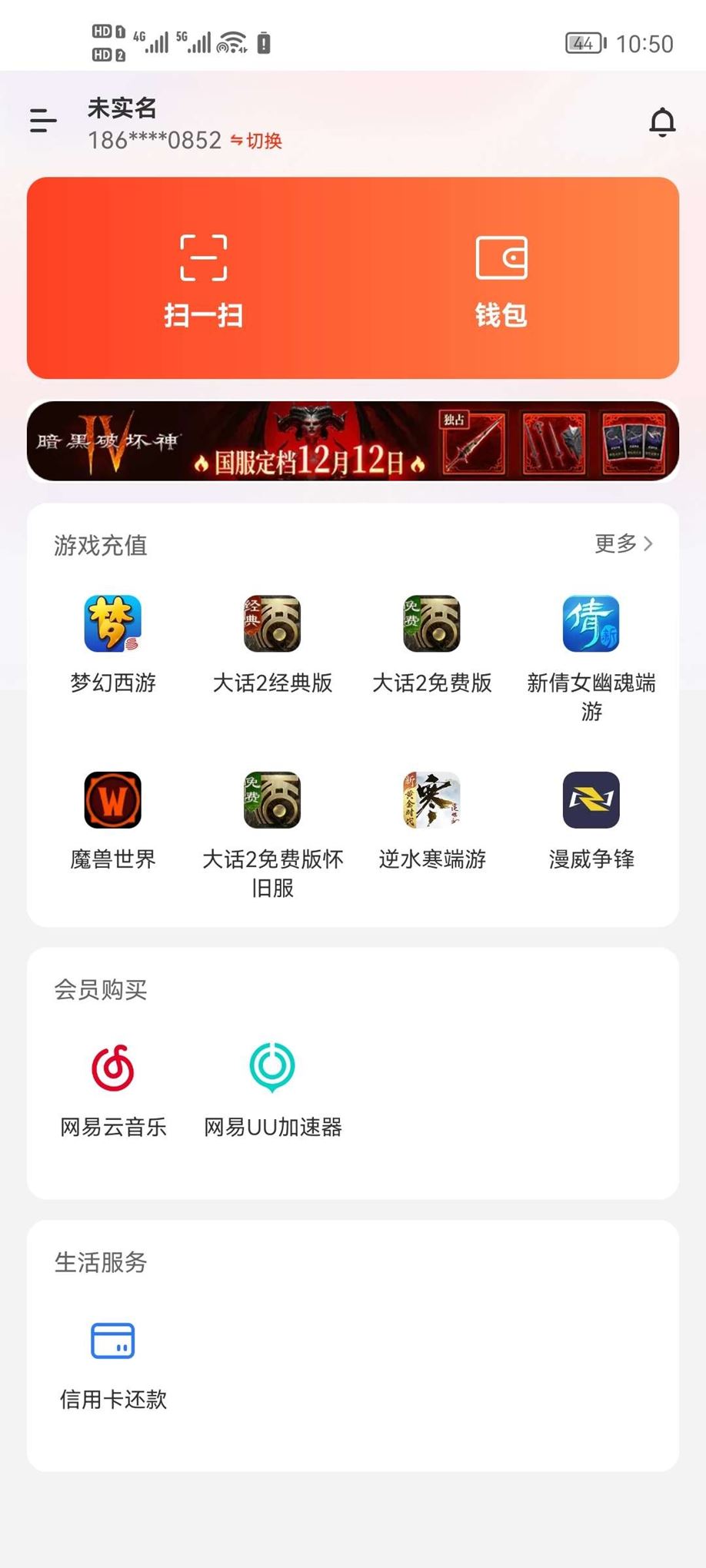This screenshot has height=1568, width=706.
Task: Open 逆水寒端游 recharge
Action: point(431,800)
